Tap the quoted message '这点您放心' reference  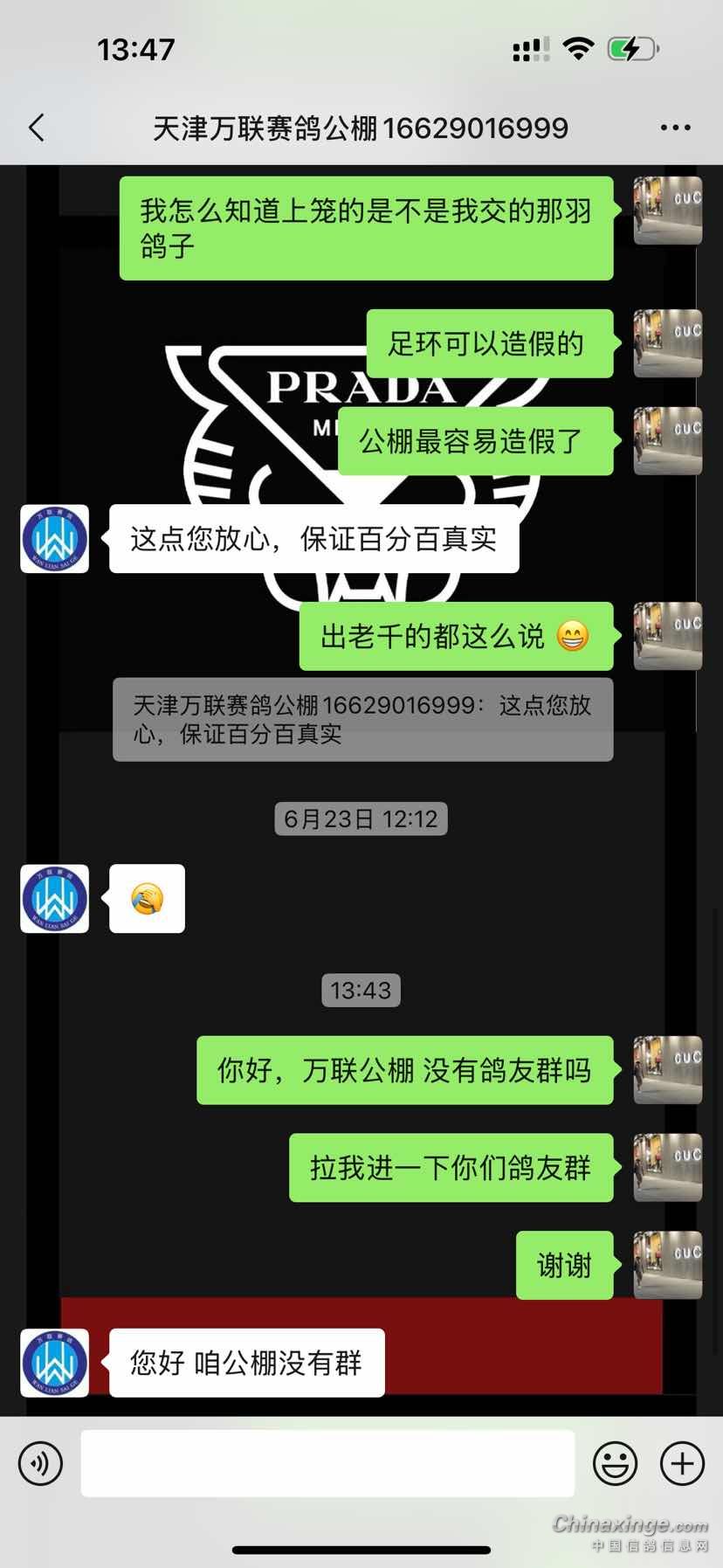[362, 719]
